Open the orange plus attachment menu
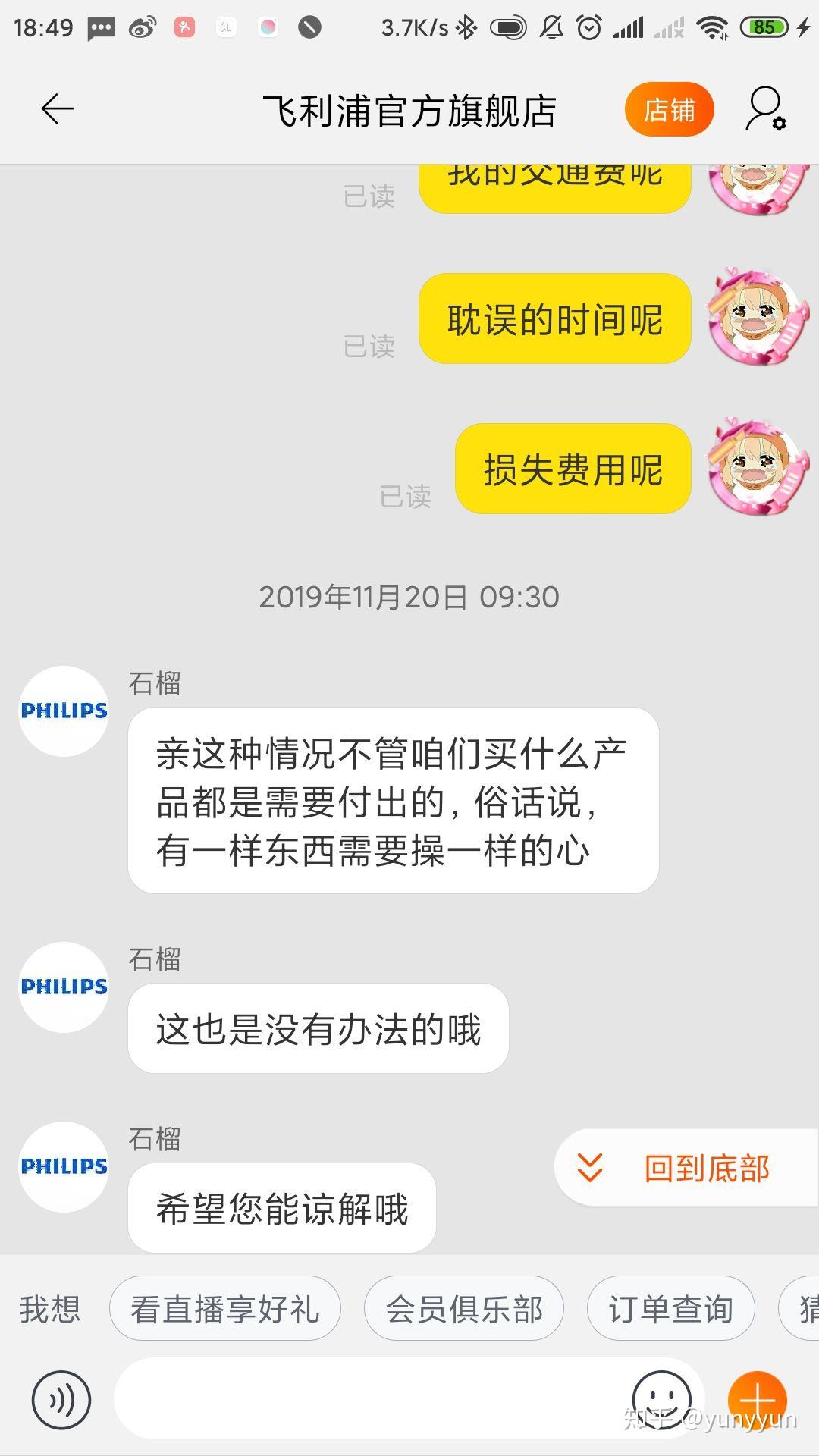 click(757, 1400)
